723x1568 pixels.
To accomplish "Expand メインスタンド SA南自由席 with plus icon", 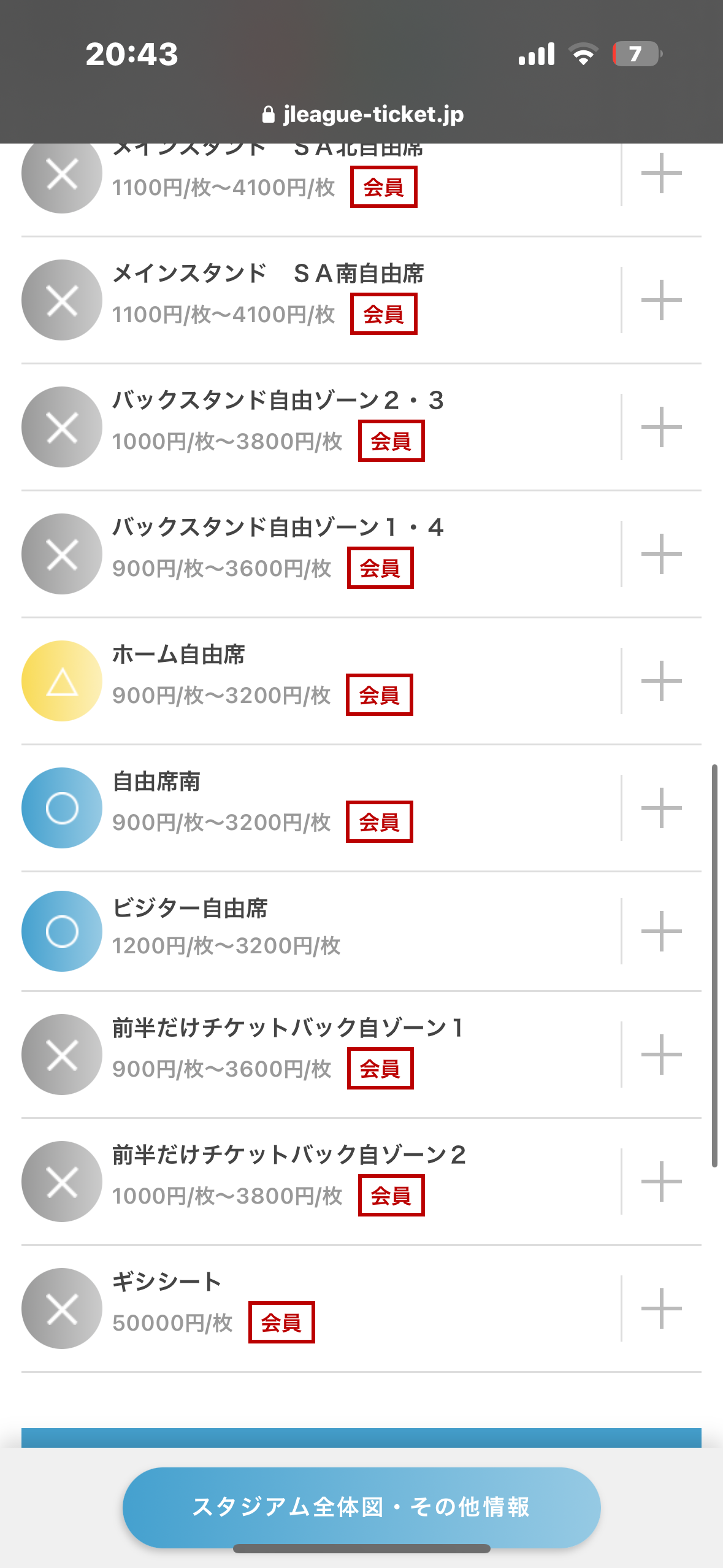I will point(661,300).
